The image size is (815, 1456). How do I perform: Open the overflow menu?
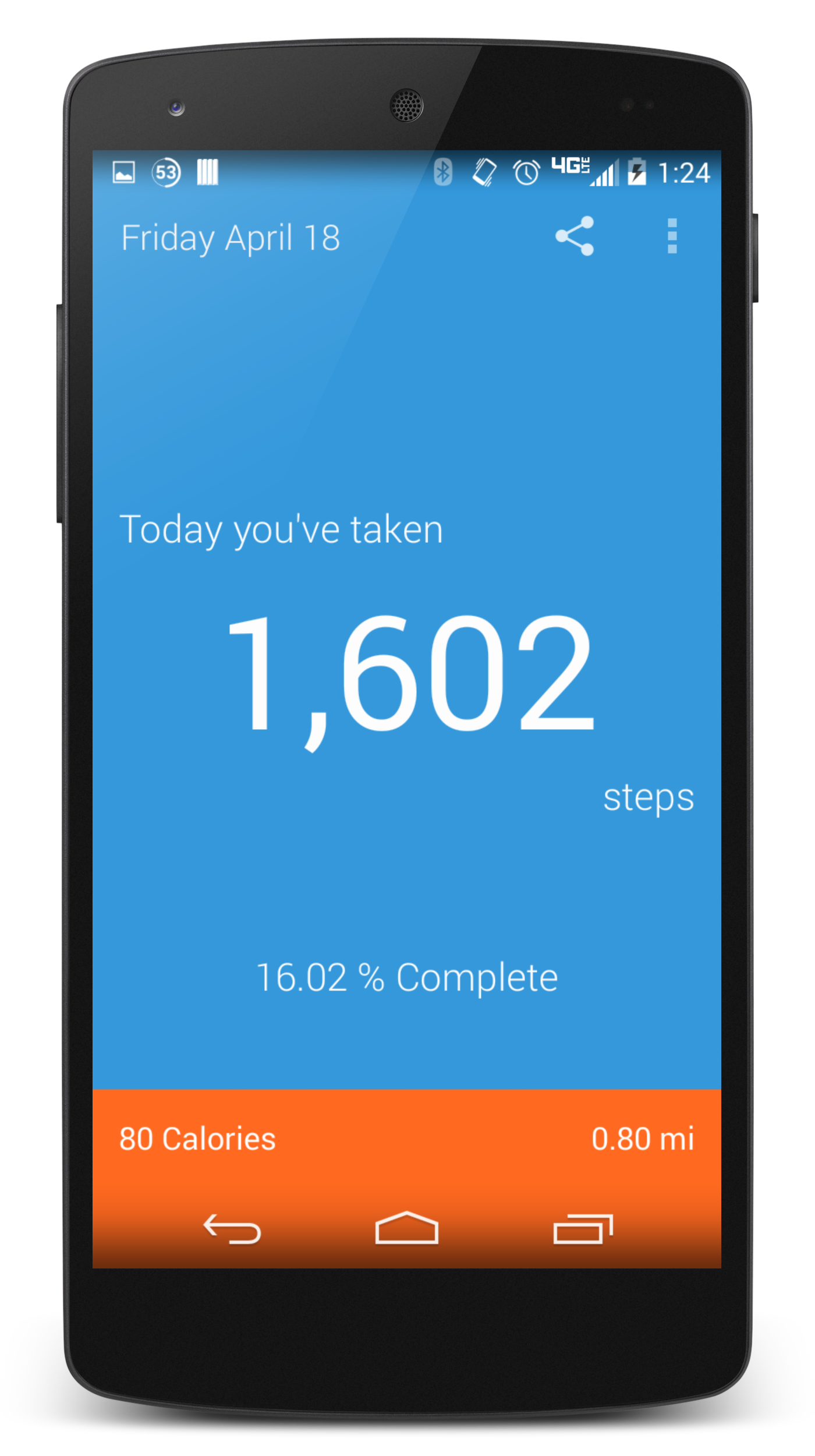click(672, 236)
